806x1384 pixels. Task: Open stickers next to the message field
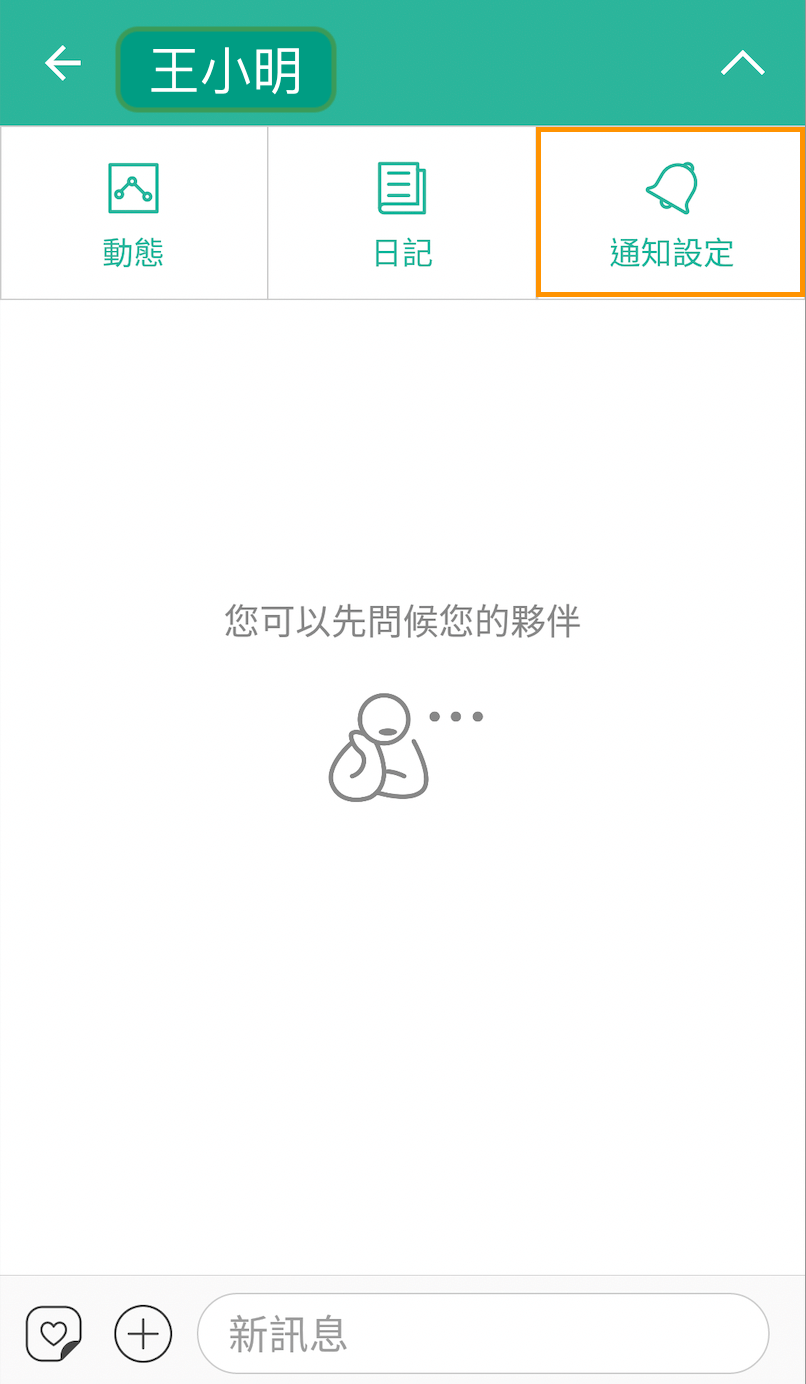point(55,1332)
